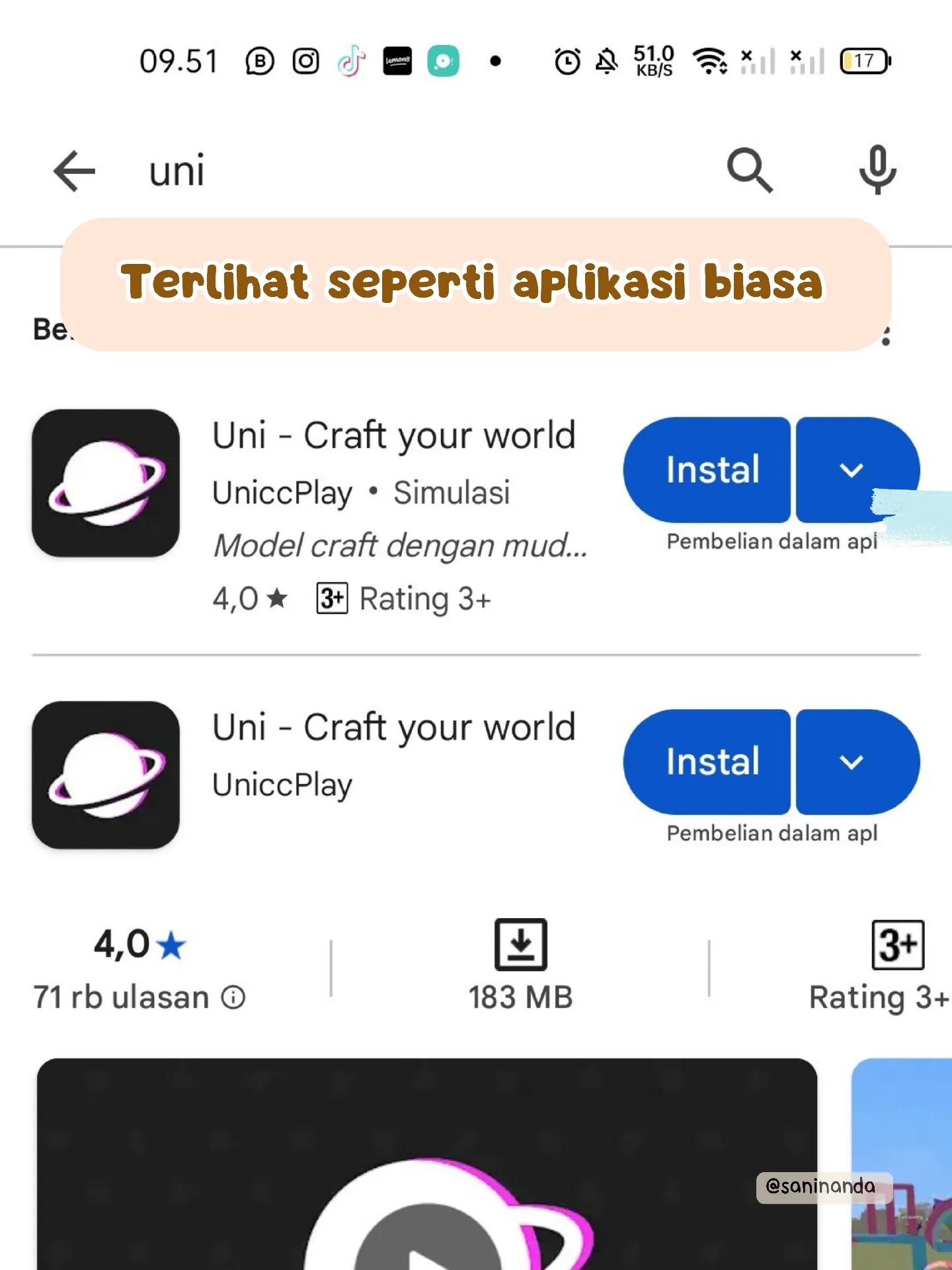Viewport: 952px width, 1270px height.
Task: Edit the 'uni' search query
Action: pyautogui.click(x=397, y=171)
